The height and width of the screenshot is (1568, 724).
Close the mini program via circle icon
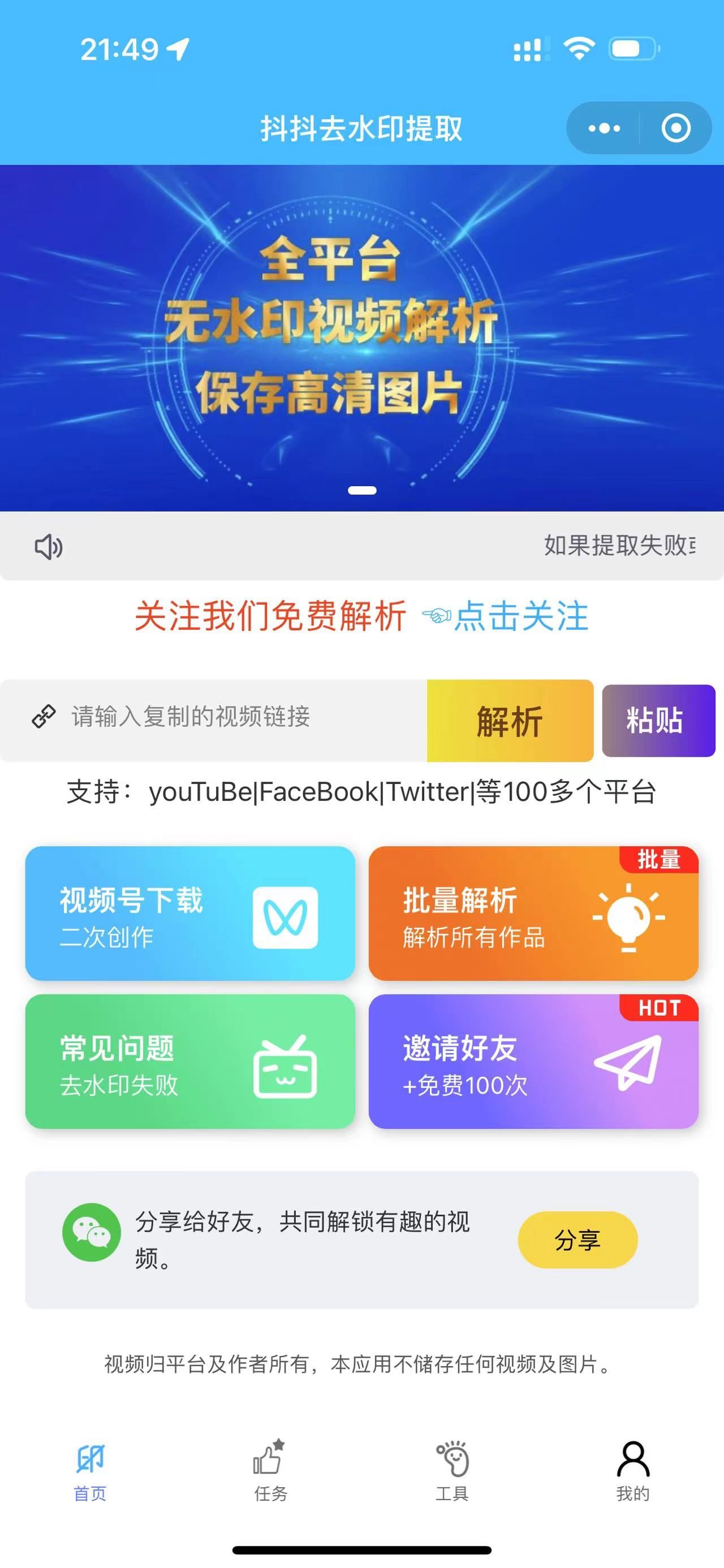point(675,128)
